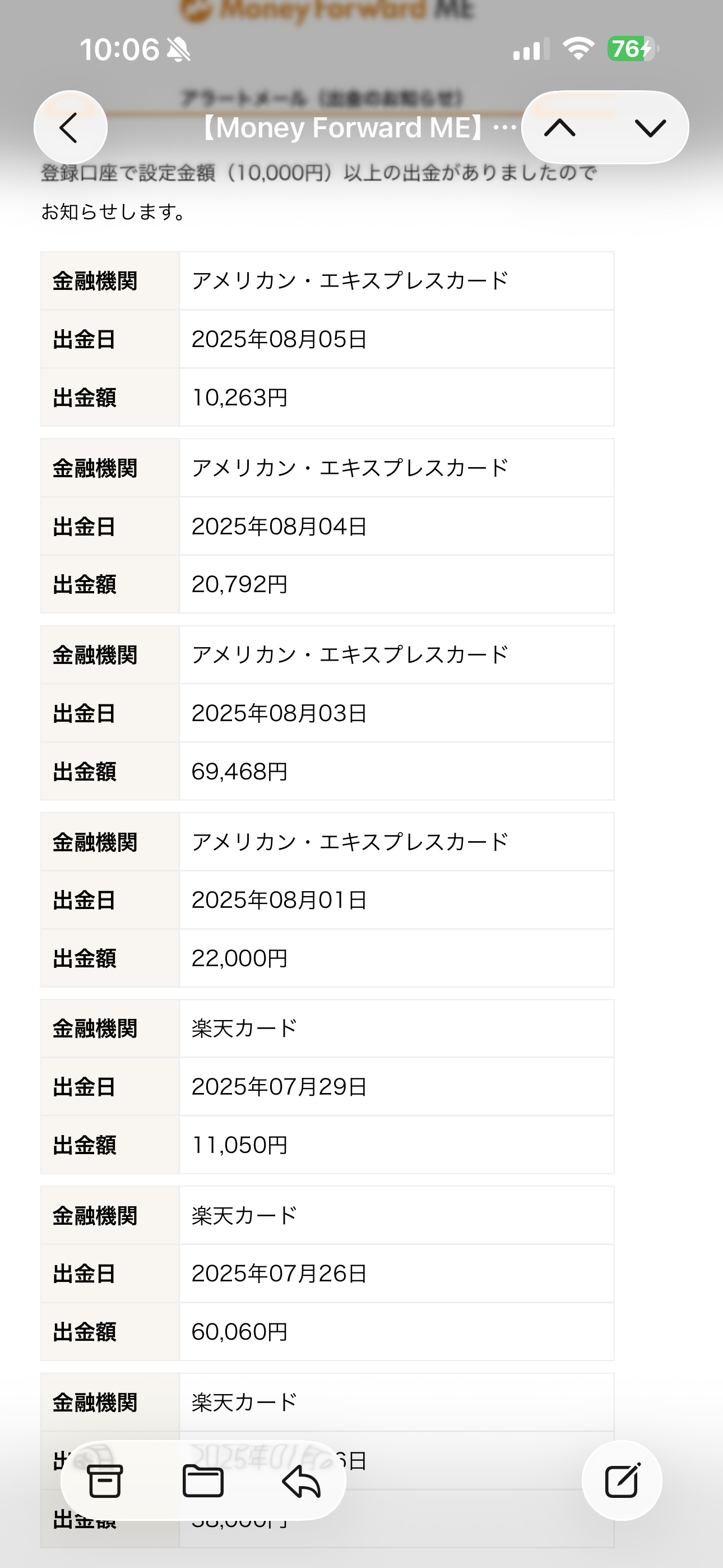Image resolution: width=723 pixels, height=1568 pixels.
Task: Reply to this email
Action: [x=302, y=1481]
